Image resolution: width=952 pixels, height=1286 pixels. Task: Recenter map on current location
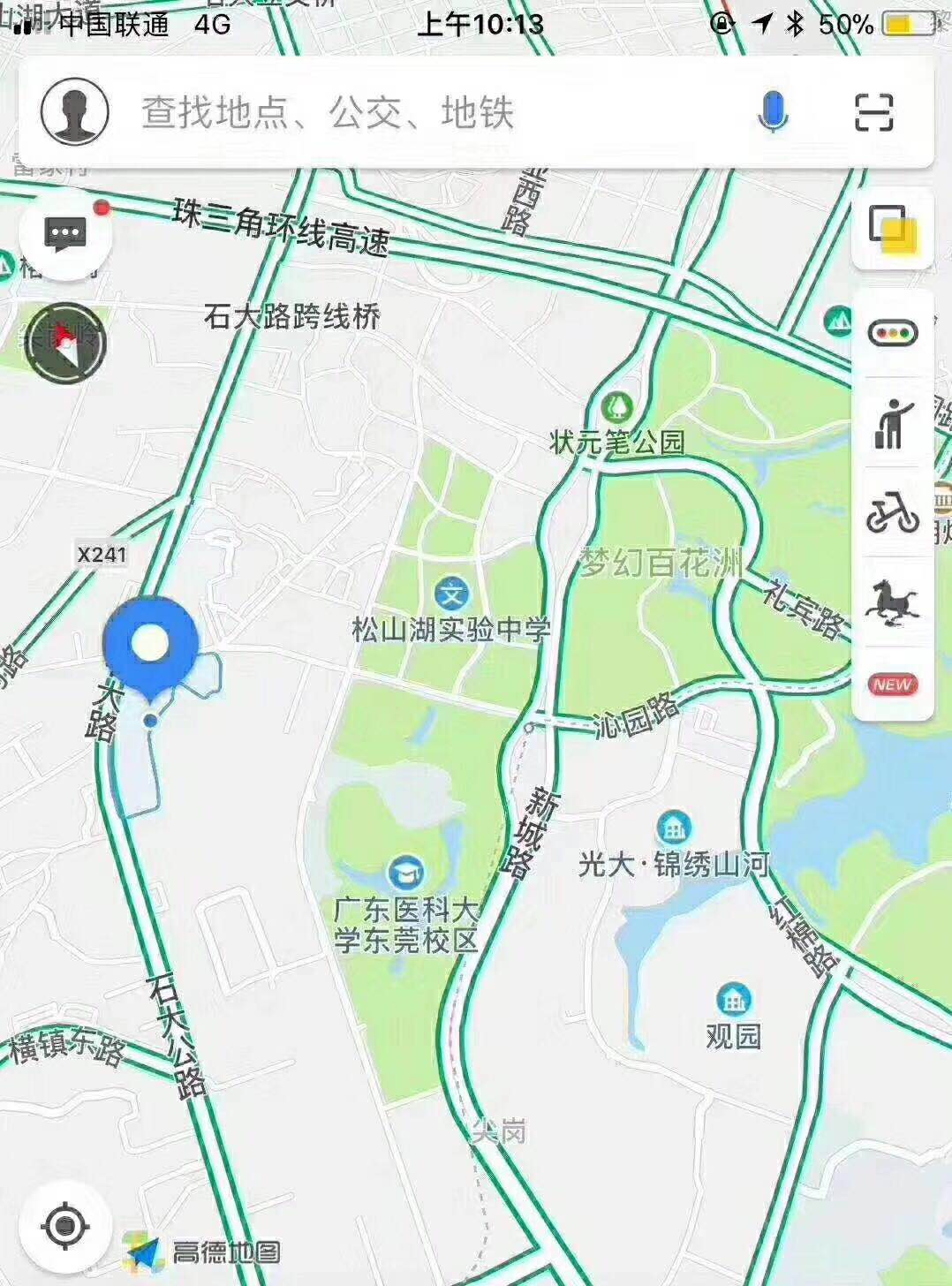[x=65, y=1226]
